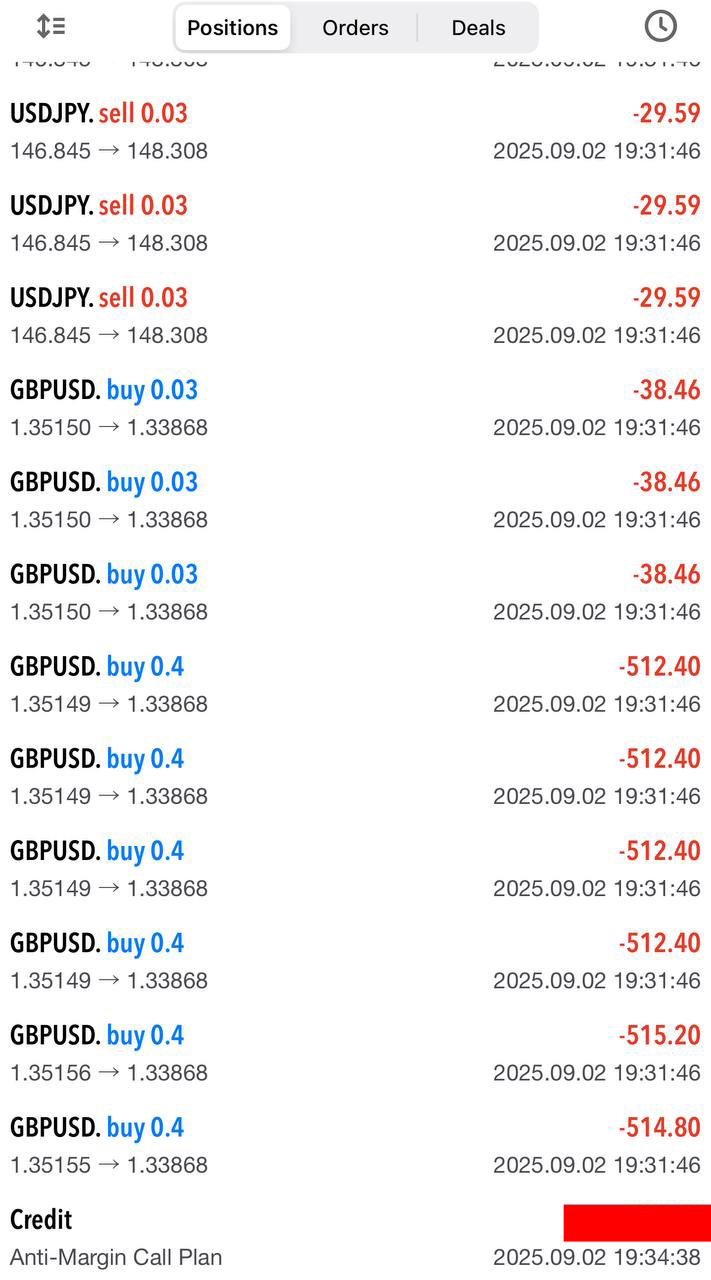Screen dimensions: 711x1280
Task: Switch to the Orders tab
Action: 355,28
